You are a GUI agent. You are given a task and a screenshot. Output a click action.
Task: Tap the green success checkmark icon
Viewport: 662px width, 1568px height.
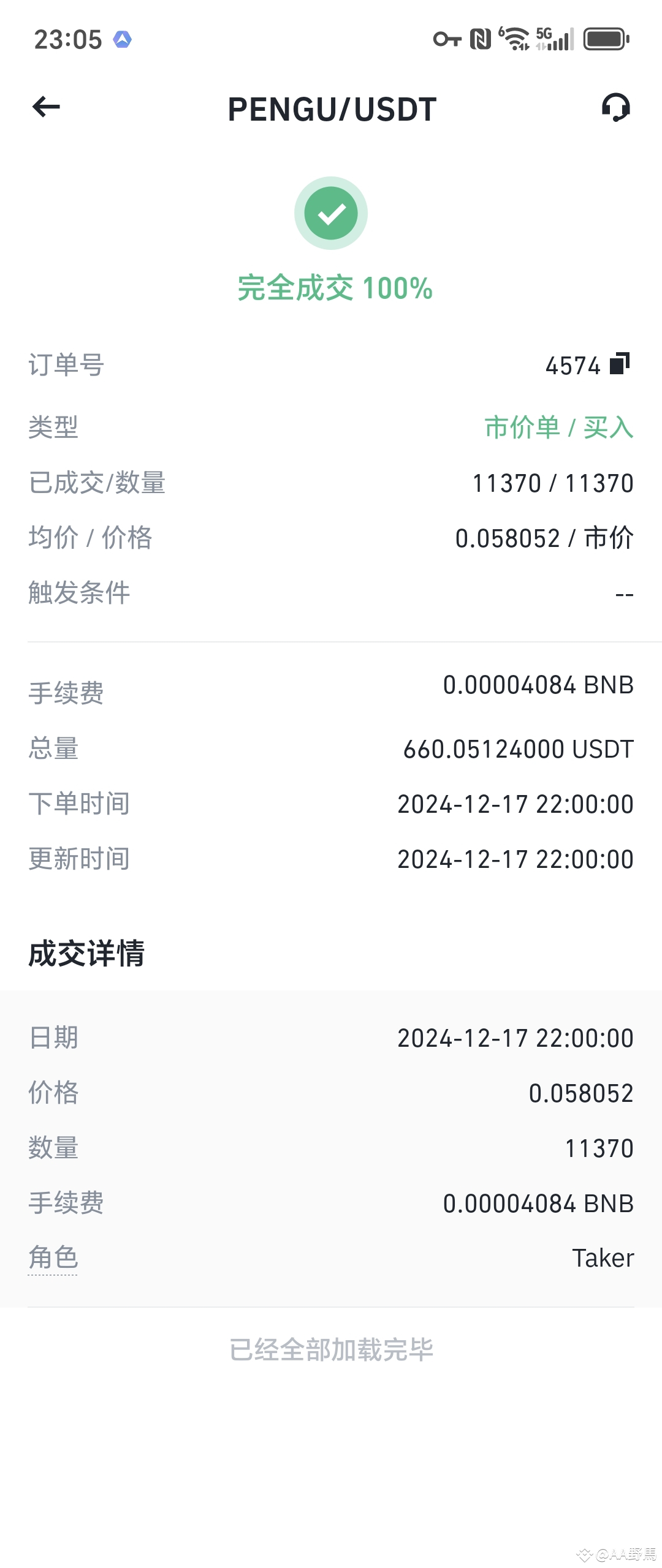(331, 213)
